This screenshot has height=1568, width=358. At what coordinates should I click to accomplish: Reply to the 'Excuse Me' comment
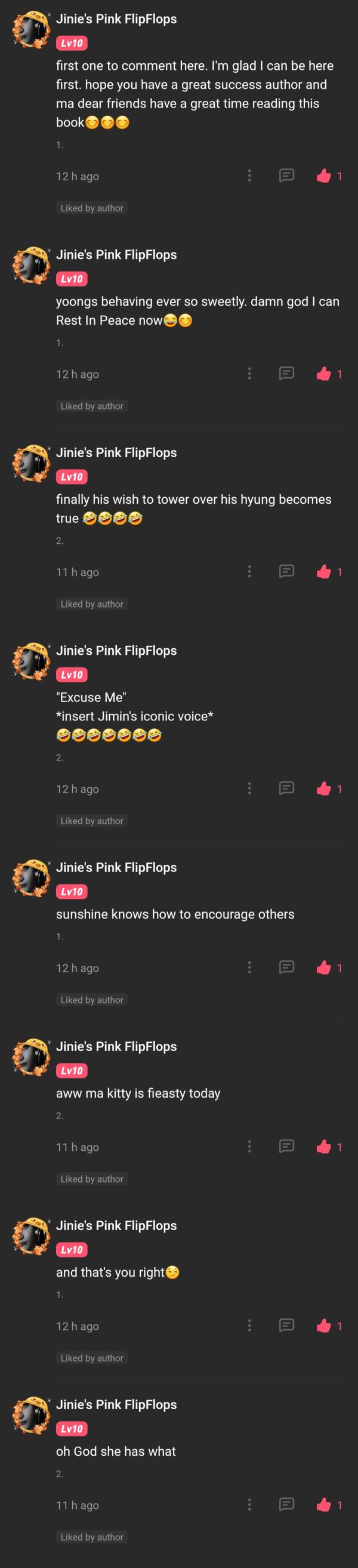tap(286, 788)
